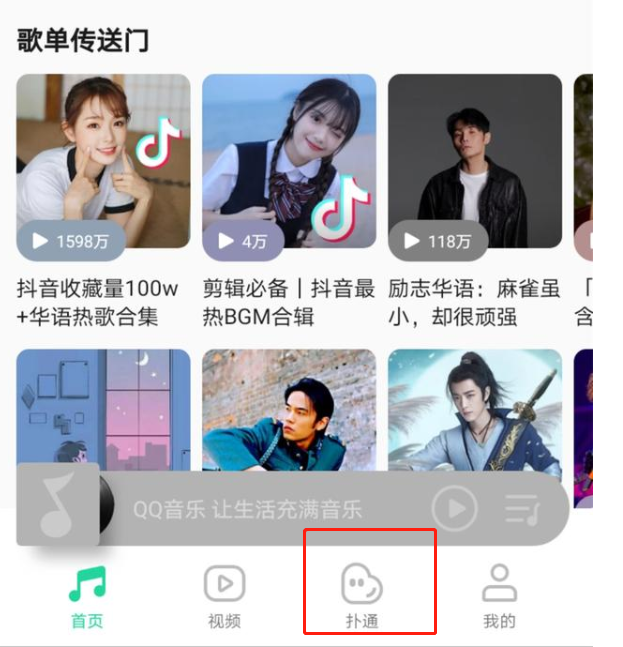Screen dimensions: 623x647
Task: Switch to the 扑通 tab
Action: [361, 597]
